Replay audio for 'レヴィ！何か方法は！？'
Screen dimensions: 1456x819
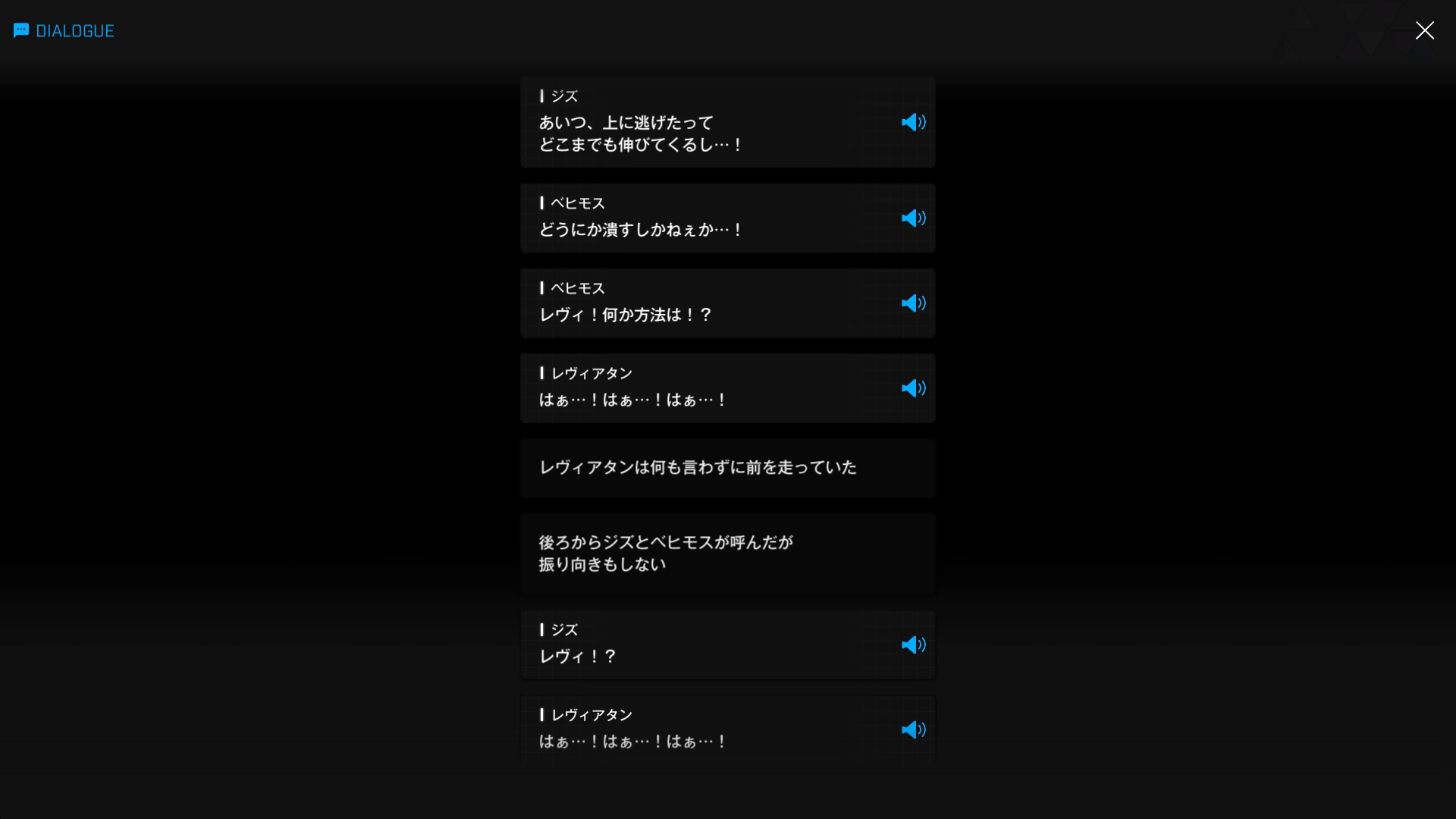(x=913, y=303)
